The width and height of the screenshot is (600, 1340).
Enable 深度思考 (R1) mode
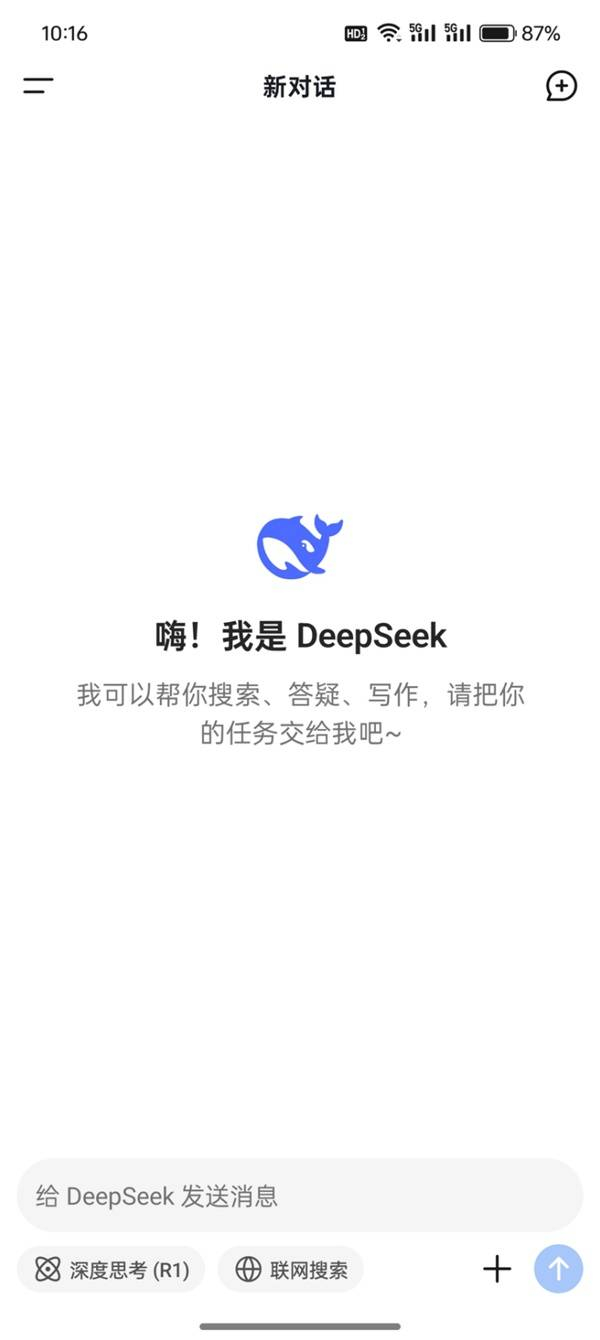pos(111,1270)
